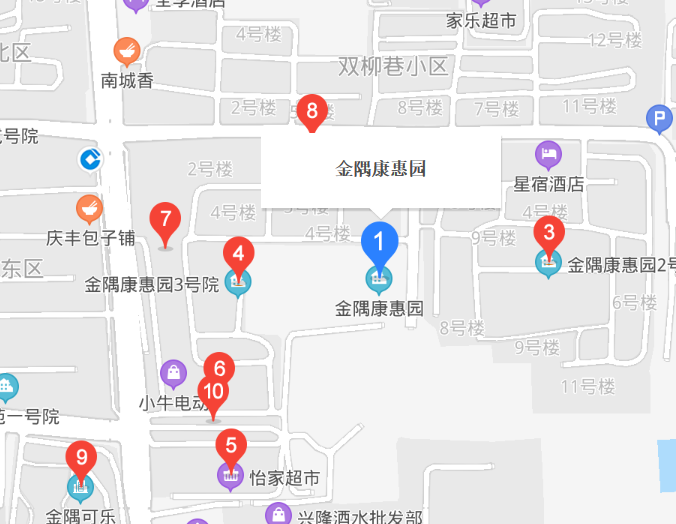676x524 pixels.
Task: Open the 金隅康惠园 info bubble
Action: pyautogui.click(x=381, y=169)
